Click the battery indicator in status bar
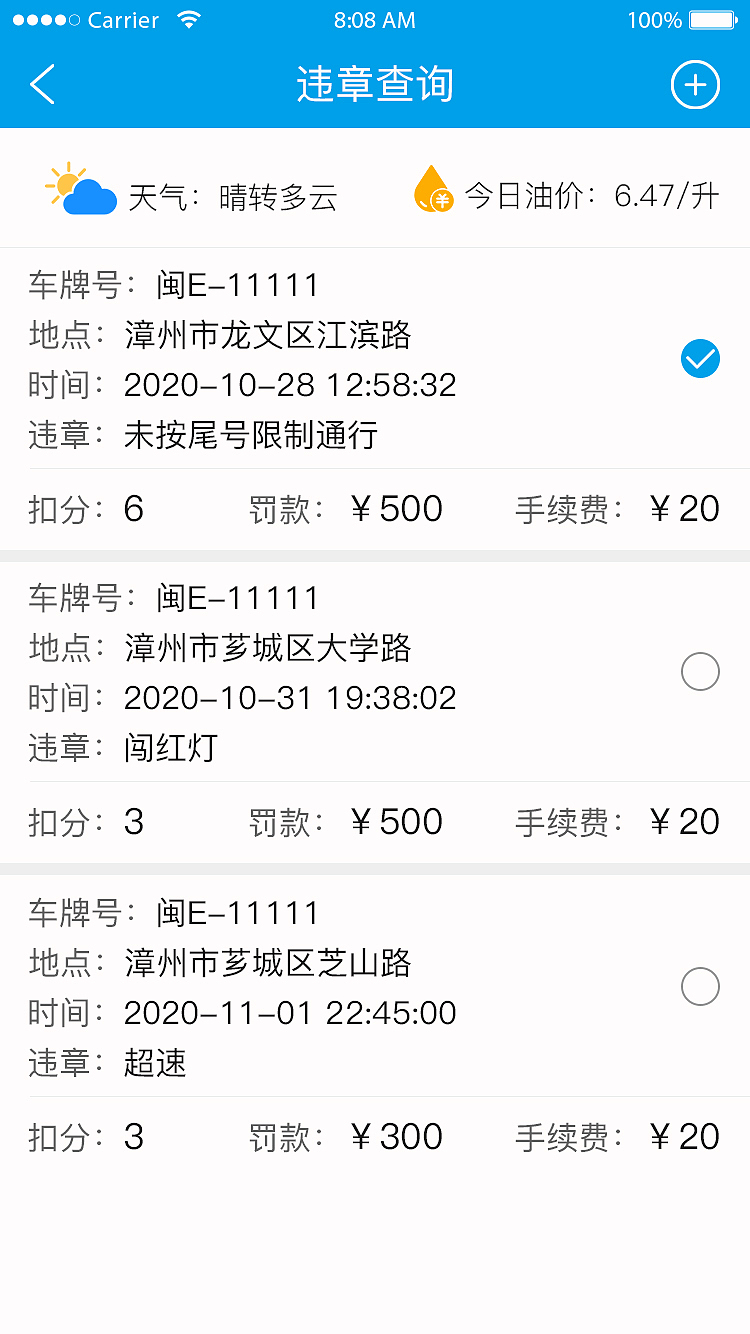Image resolution: width=750 pixels, height=1334 pixels. click(x=712, y=18)
